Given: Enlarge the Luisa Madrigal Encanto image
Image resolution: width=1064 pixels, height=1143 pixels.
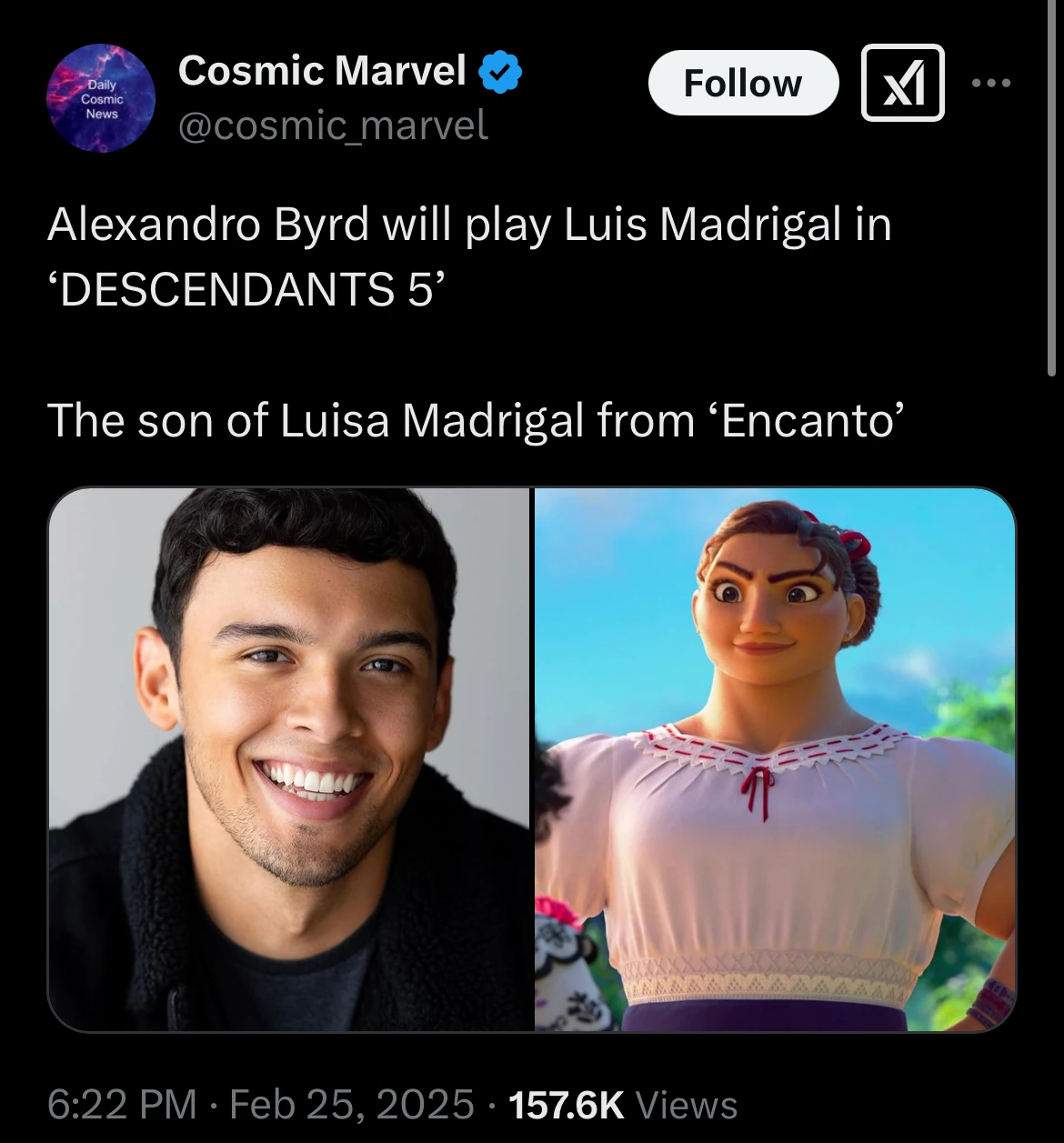Looking at the screenshot, I should (773, 759).
